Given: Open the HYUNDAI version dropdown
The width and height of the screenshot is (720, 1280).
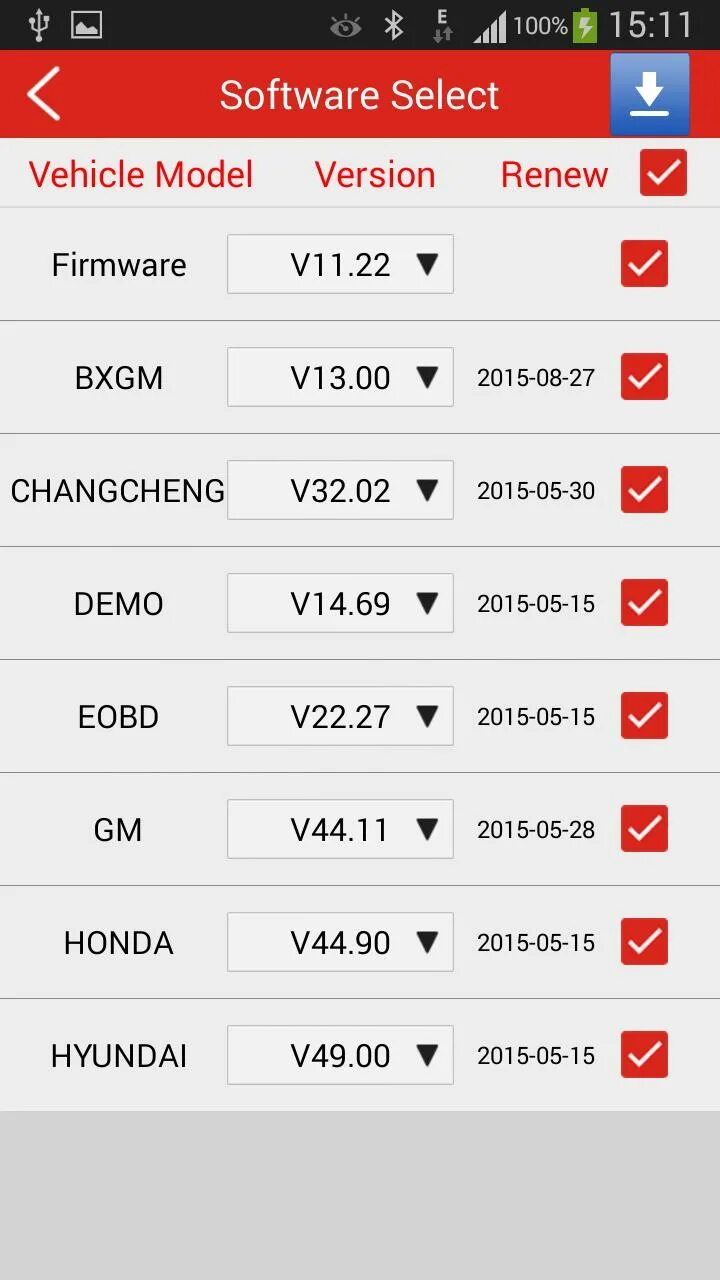Looking at the screenshot, I should 340,1055.
